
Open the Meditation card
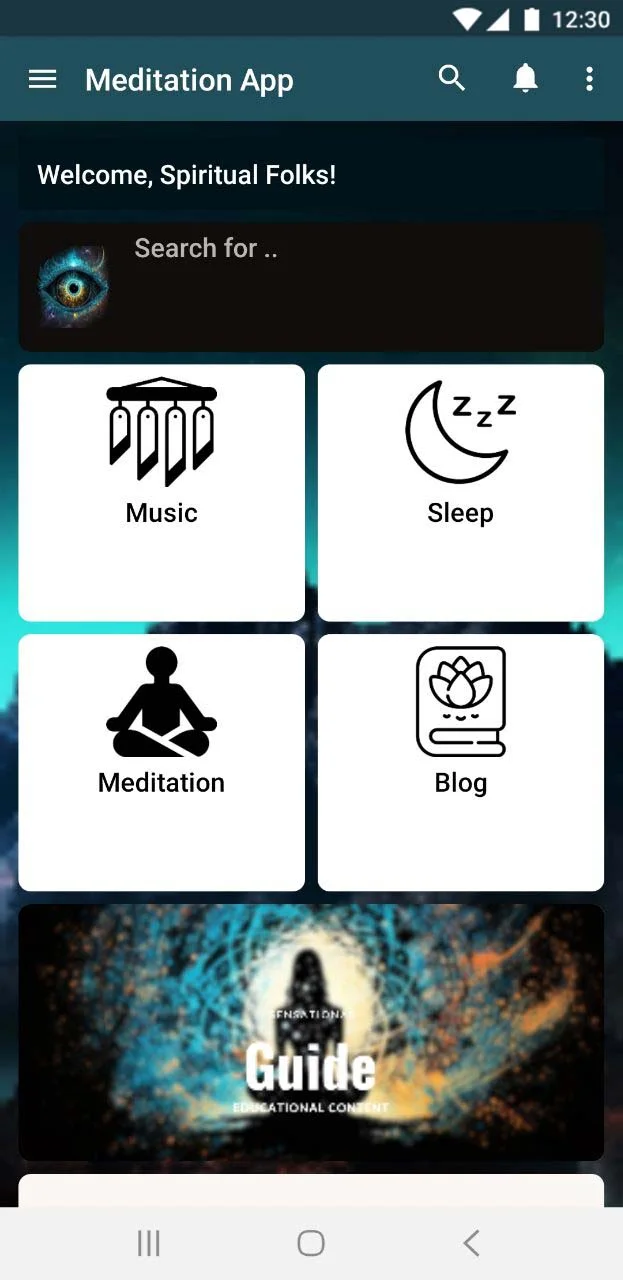click(161, 762)
